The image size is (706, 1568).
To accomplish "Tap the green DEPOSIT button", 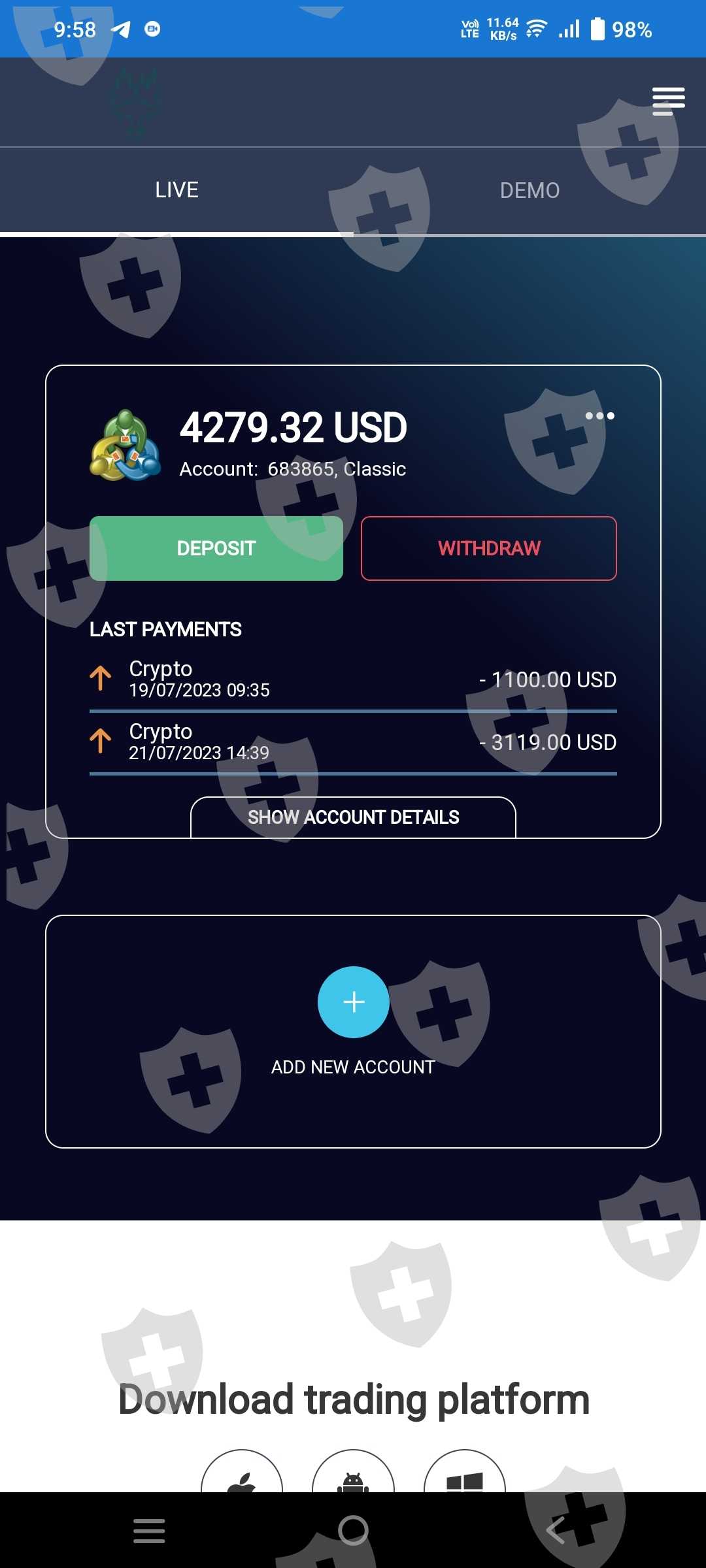I will (216, 548).
